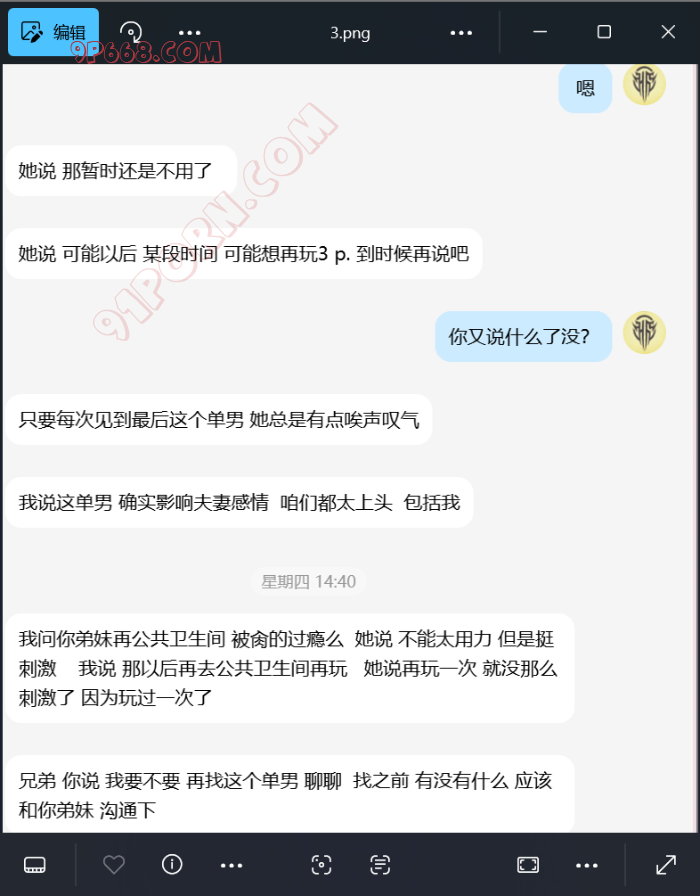700x896 pixels.
Task: Open the overflow menu next to the info icon
Action: coord(231,865)
